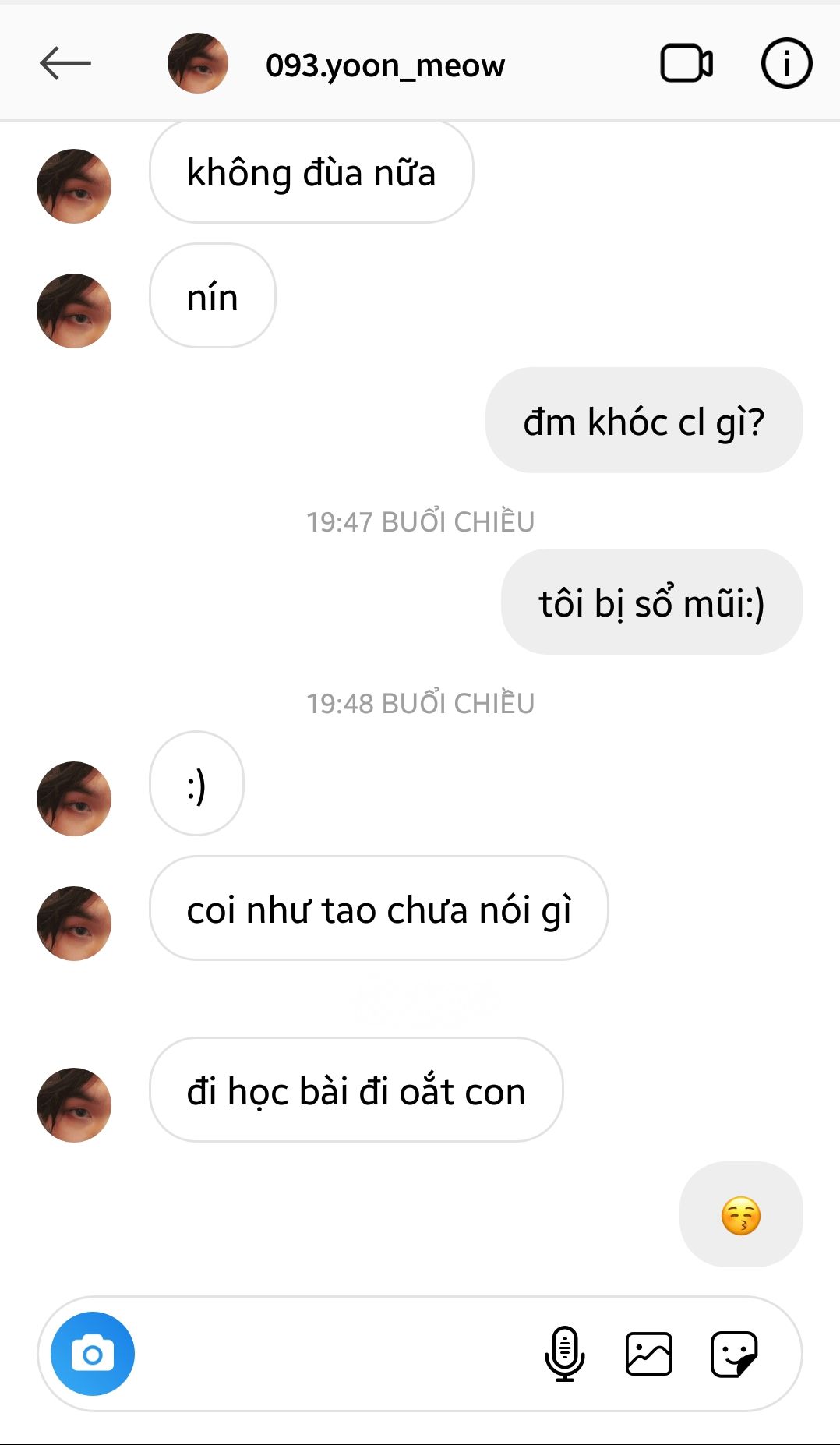Viewport: 840px width, 1445px height.
Task: Open the camera to send a photo
Action: [x=93, y=1354]
